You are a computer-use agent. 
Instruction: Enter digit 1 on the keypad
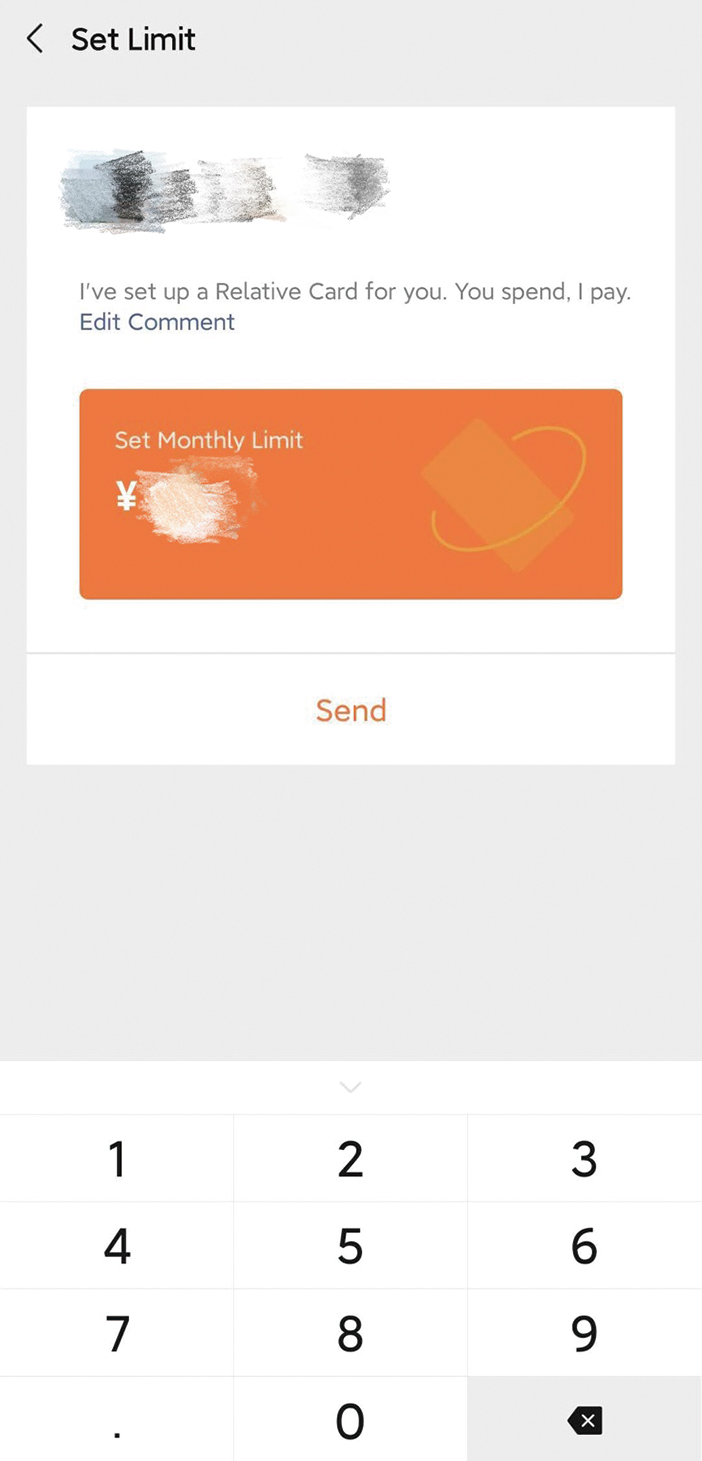coord(117,1159)
